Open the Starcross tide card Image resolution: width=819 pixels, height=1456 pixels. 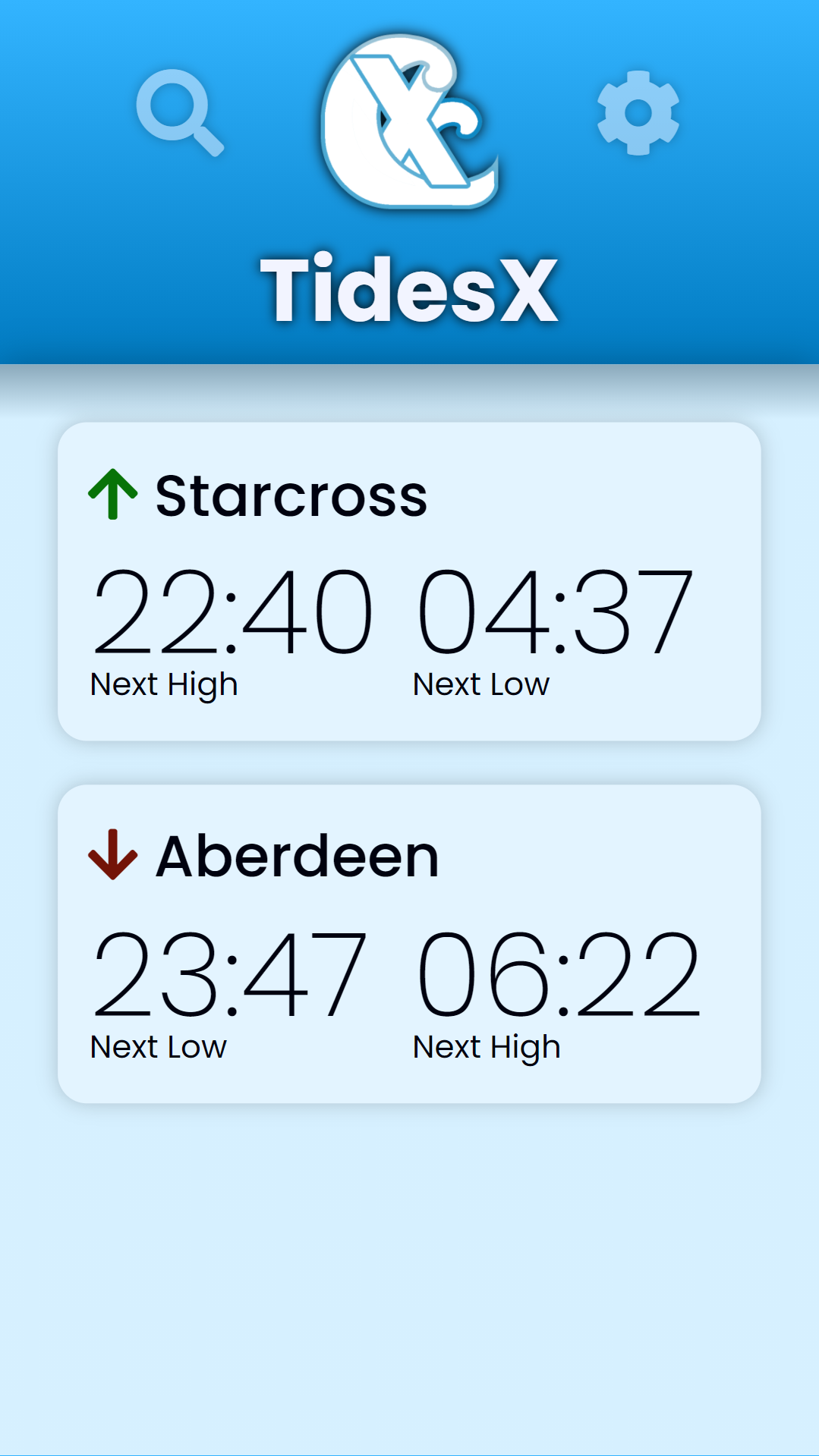coord(409,581)
